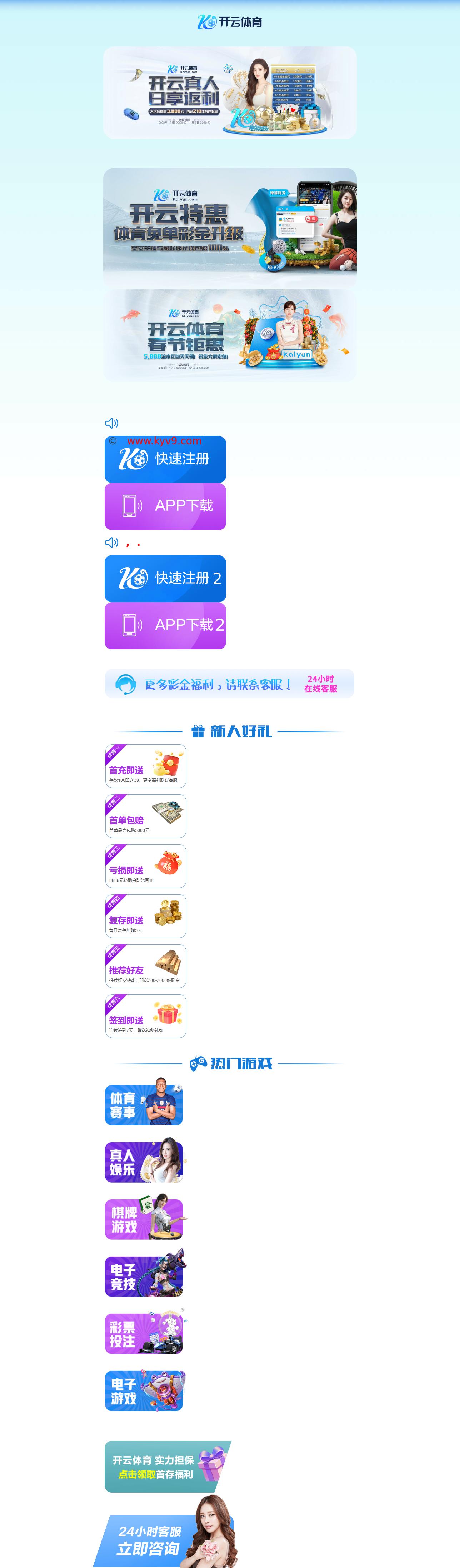Image resolution: width=460 pixels, height=1568 pixels.
Task: Open the 棋牌游戏 game tile
Action: (x=144, y=1219)
